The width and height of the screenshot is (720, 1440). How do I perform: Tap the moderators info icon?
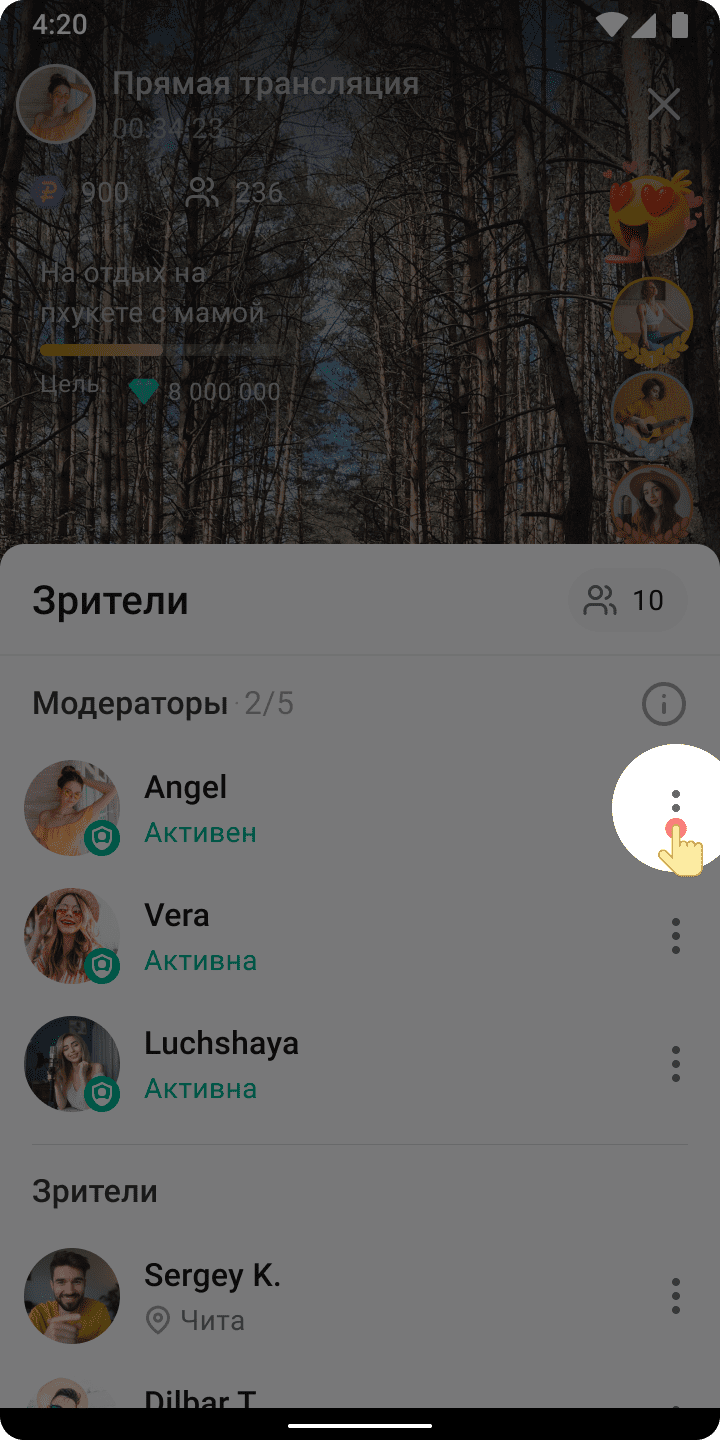(664, 705)
